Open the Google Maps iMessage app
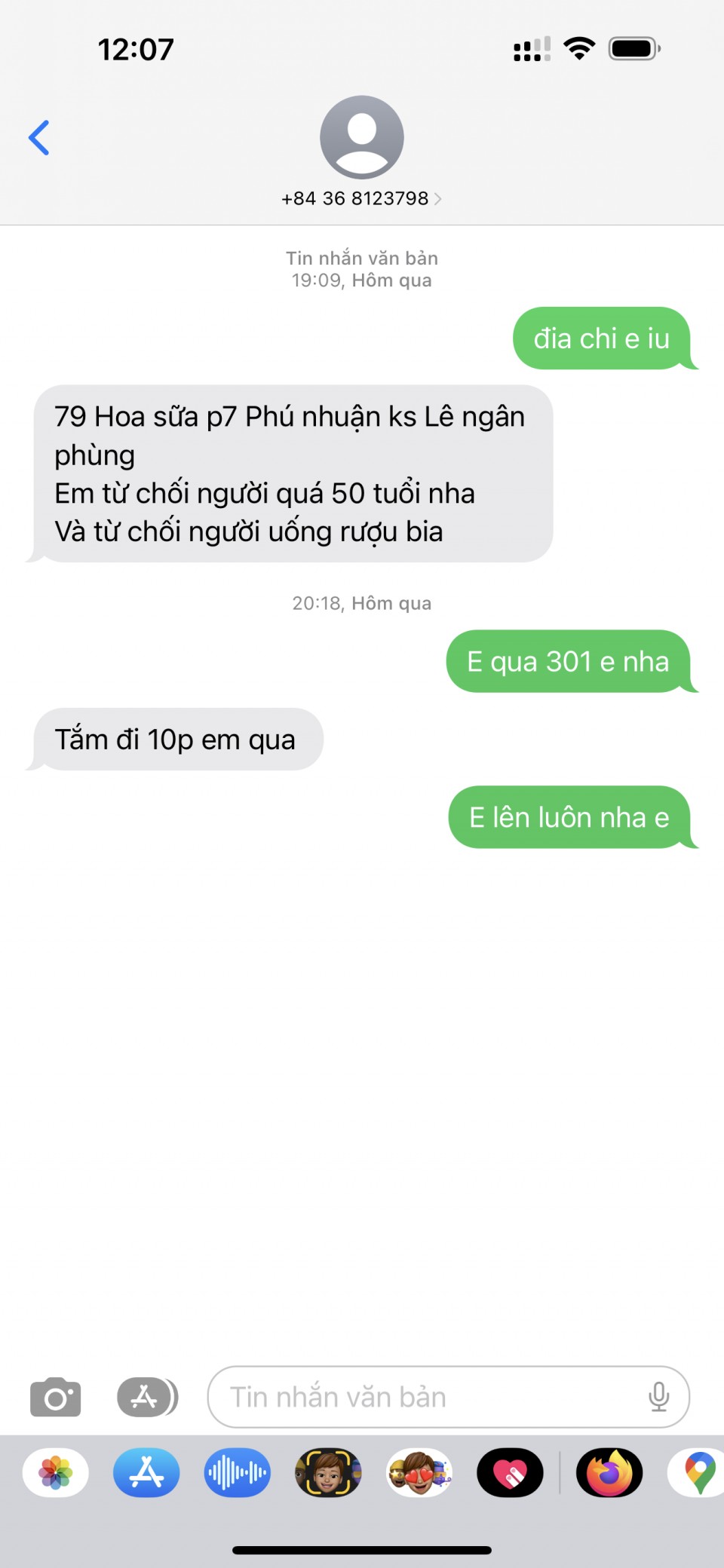The width and height of the screenshot is (724, 1568). (x=699, y=1472)
